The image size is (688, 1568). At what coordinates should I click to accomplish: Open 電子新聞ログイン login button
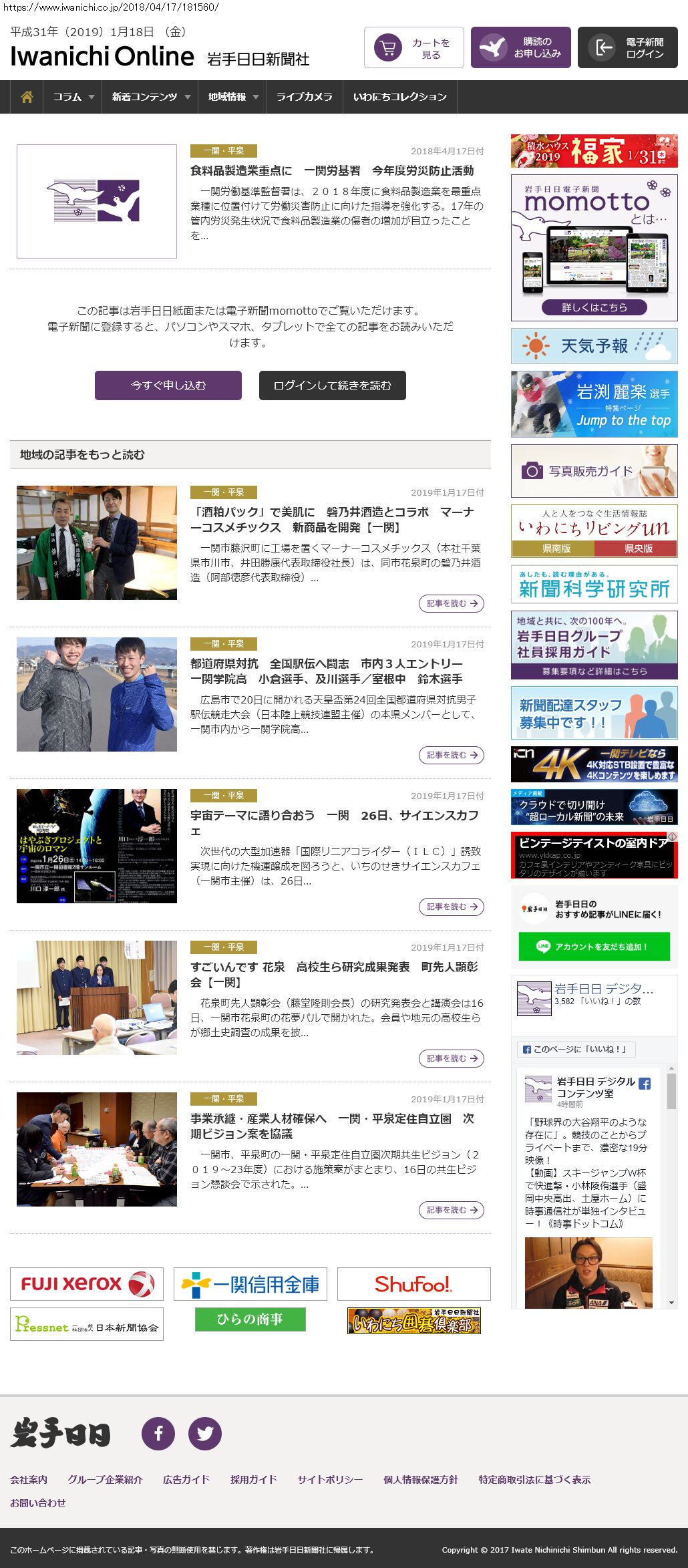click(x=627, y=47)
